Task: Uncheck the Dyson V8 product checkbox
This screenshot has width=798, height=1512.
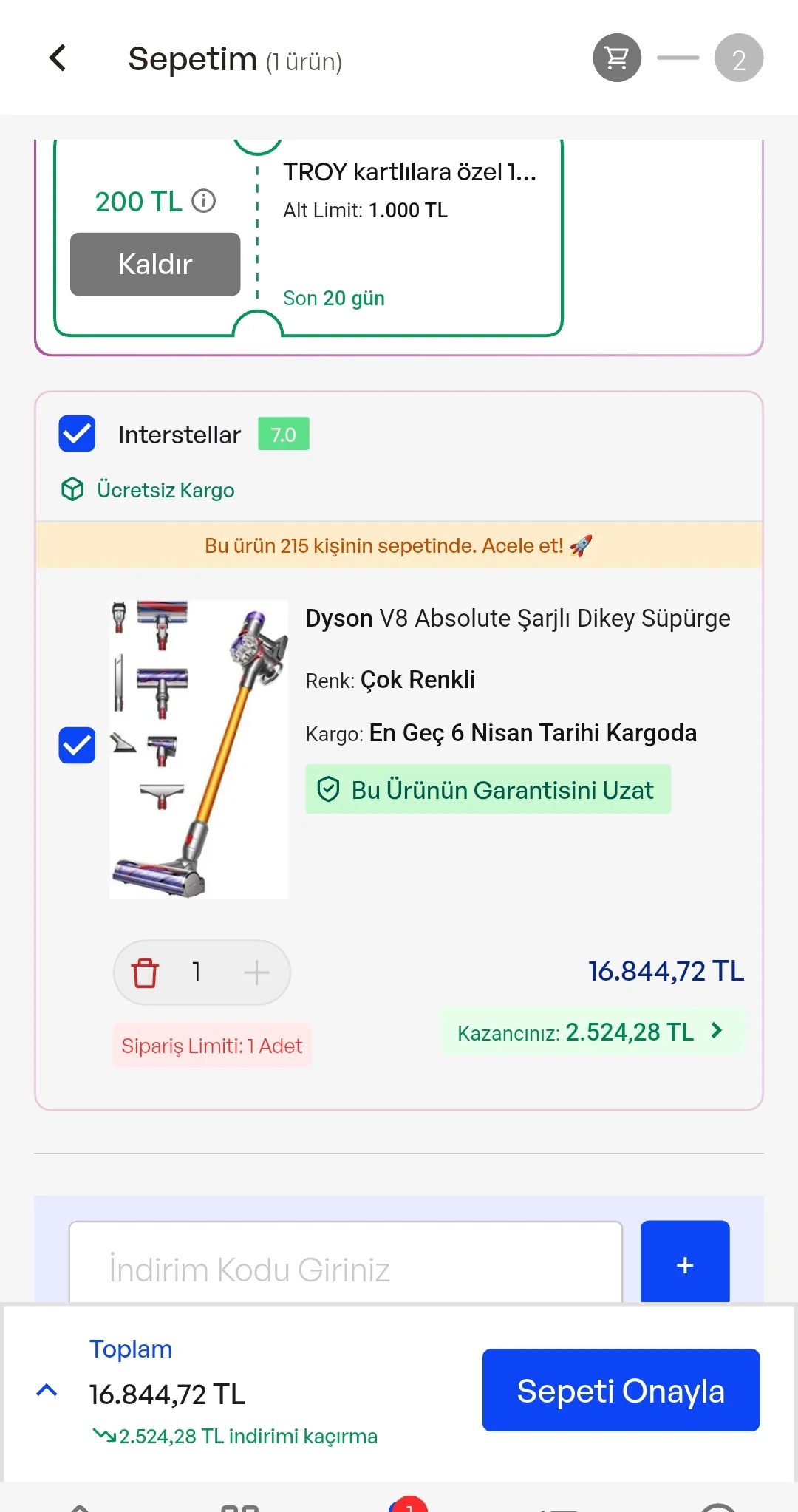Action: click(77, 745)
